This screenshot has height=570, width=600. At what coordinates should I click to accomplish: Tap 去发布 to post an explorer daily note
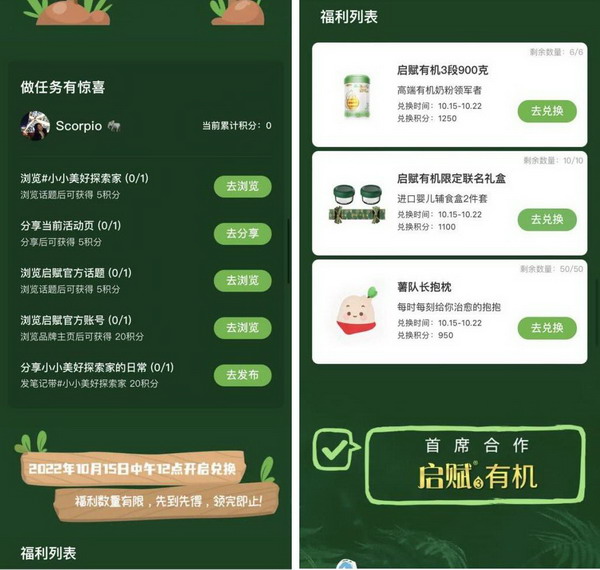[x=242, y=375]
